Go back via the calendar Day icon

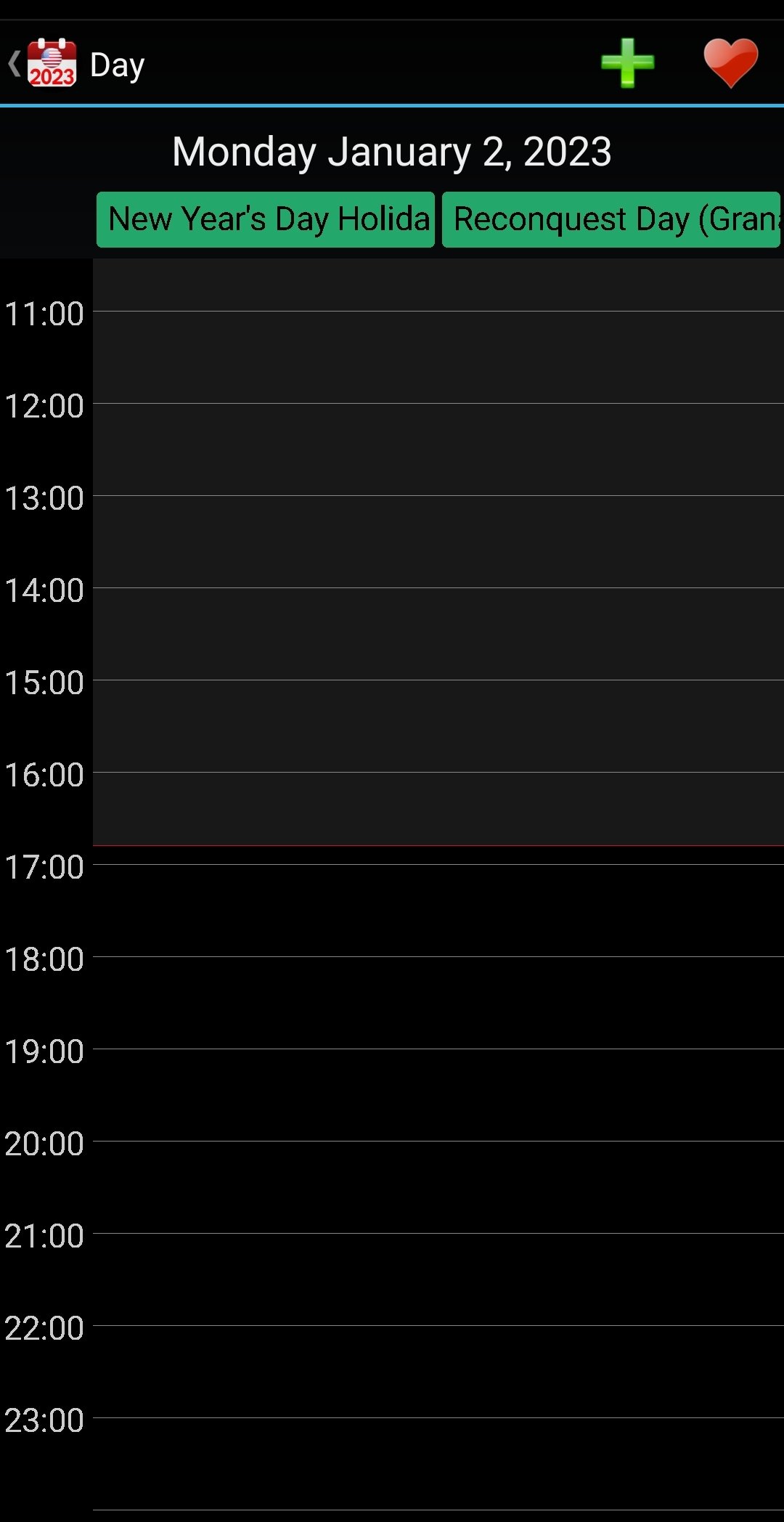[x=51, y=64]
